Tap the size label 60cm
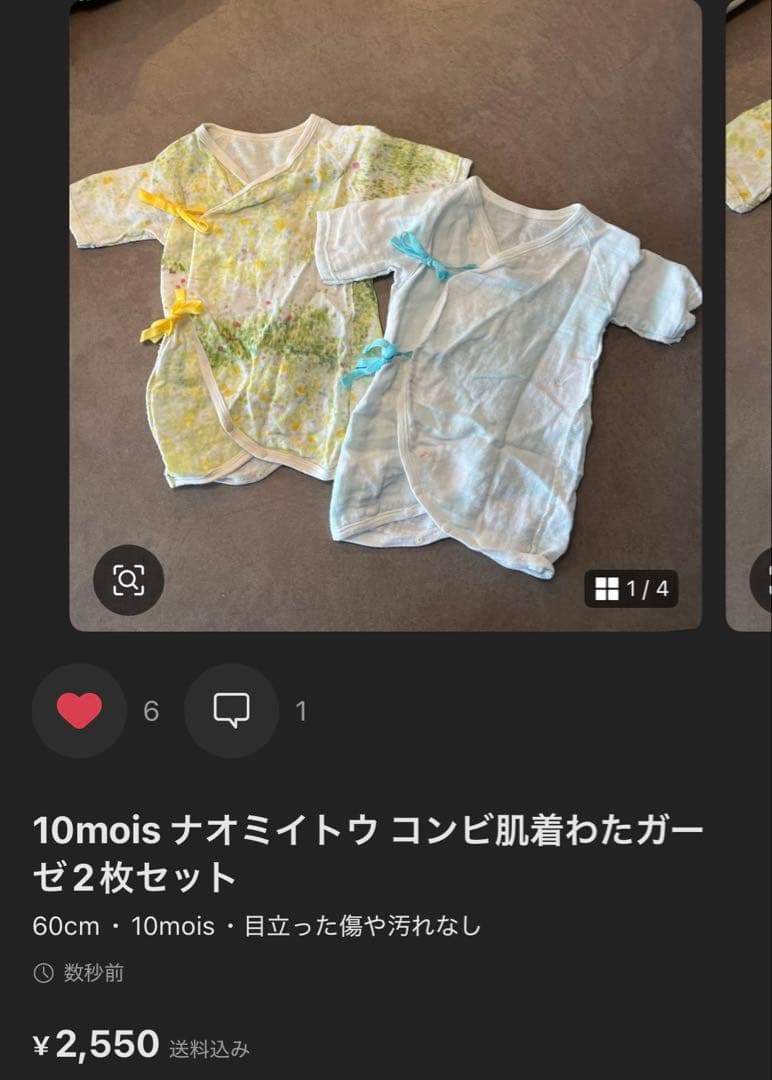The image size is (772, 1080). tap(66, 928)
